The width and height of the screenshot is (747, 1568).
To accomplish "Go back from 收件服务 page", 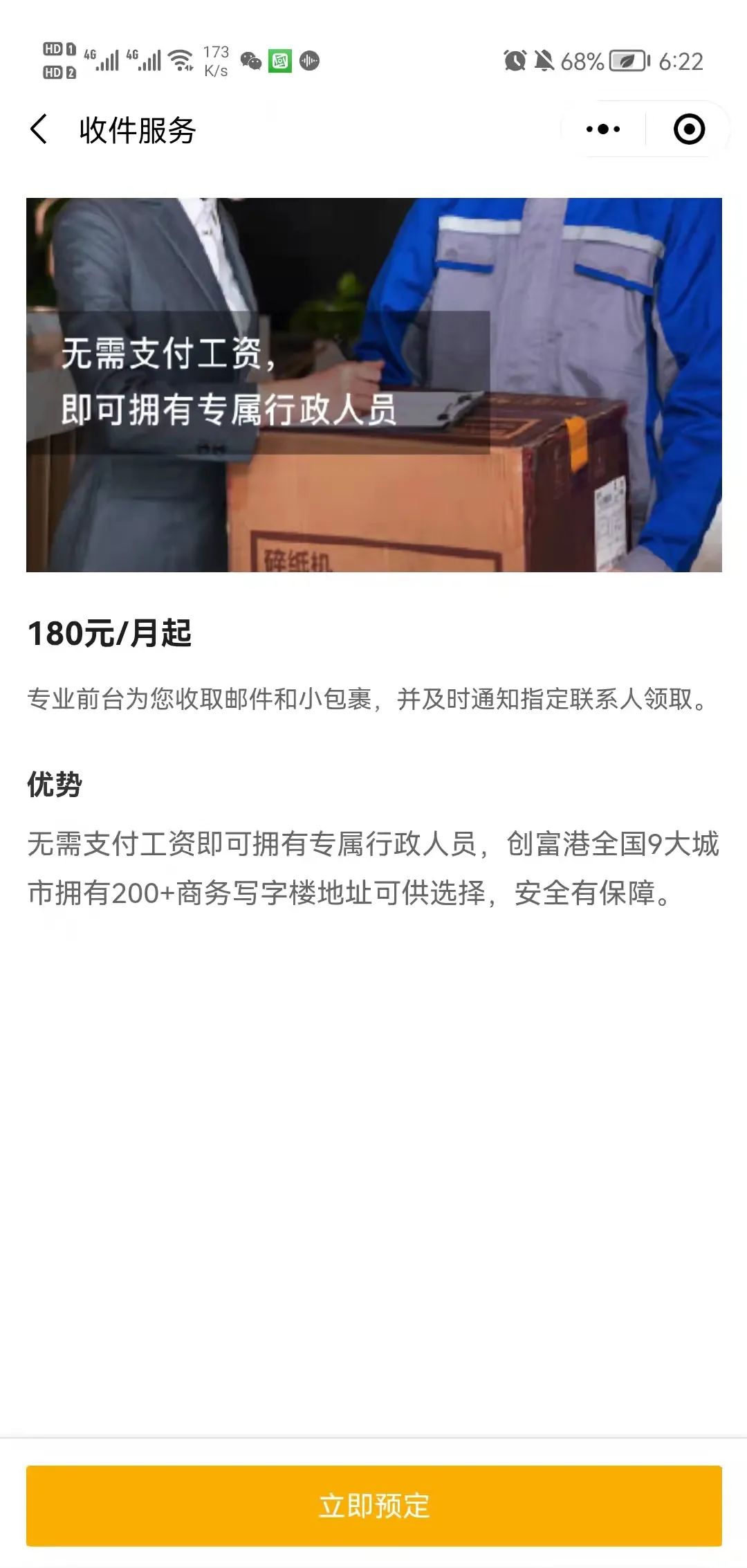I will coord(39,129).
